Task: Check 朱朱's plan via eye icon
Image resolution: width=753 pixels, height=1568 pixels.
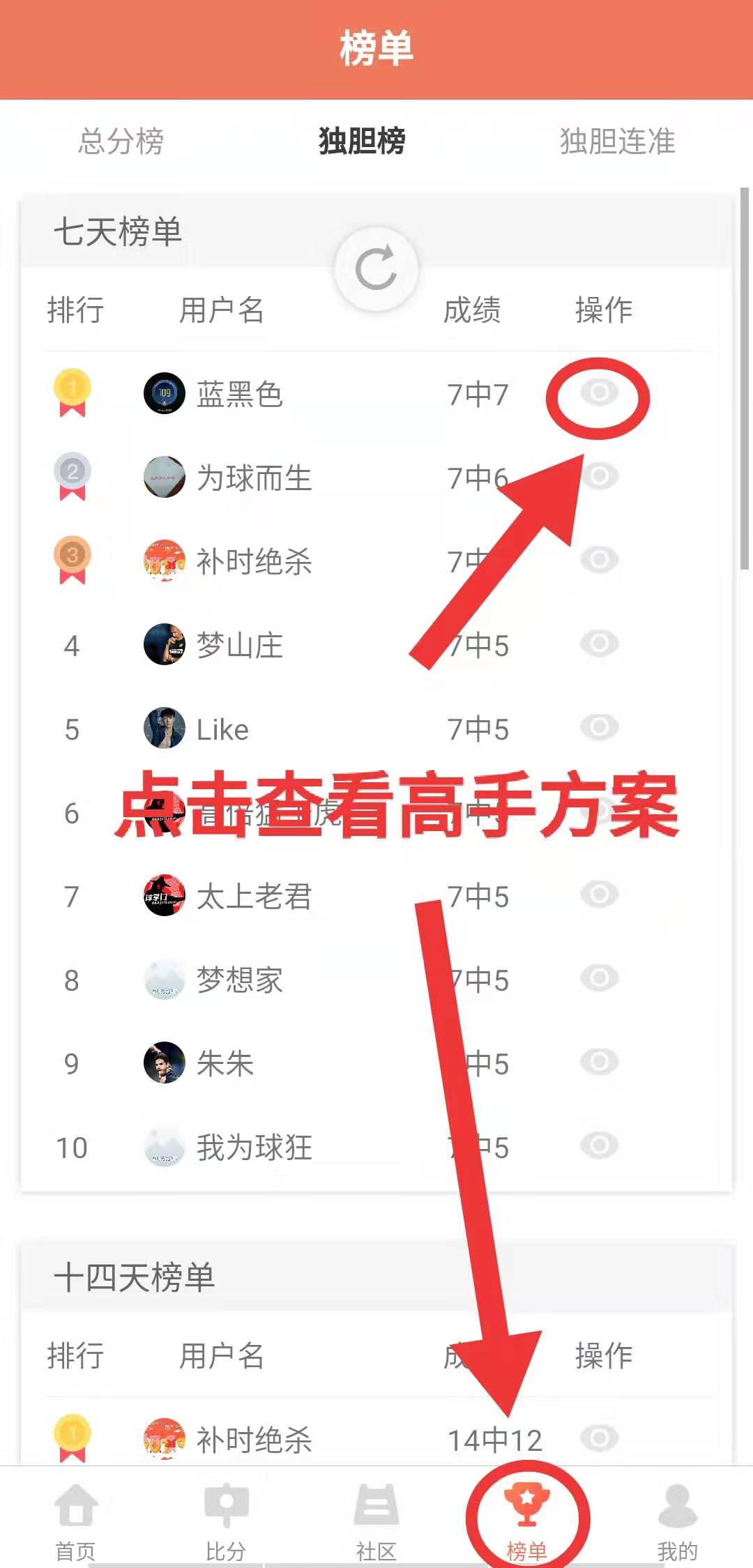Action: [599, 1062]
